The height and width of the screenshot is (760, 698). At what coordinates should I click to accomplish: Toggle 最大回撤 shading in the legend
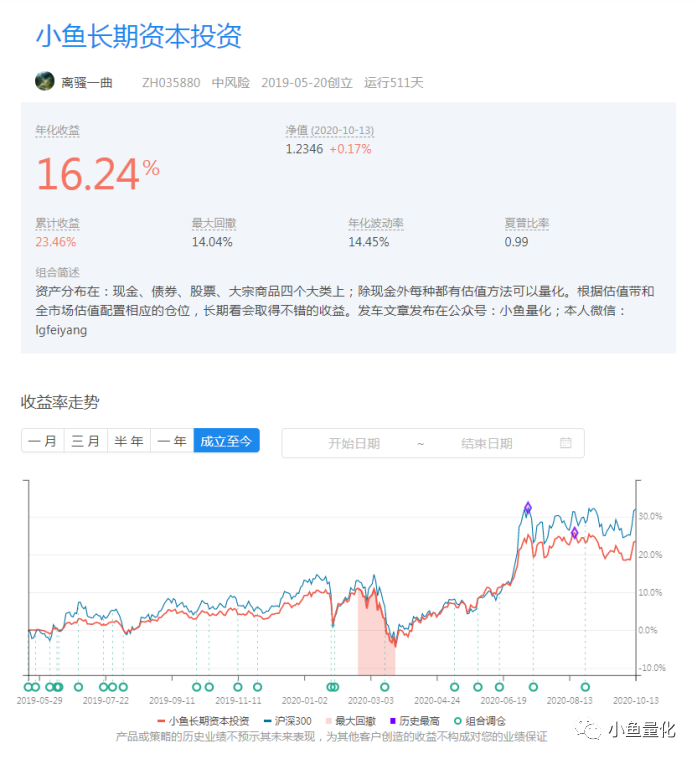(x=350, y=721)
